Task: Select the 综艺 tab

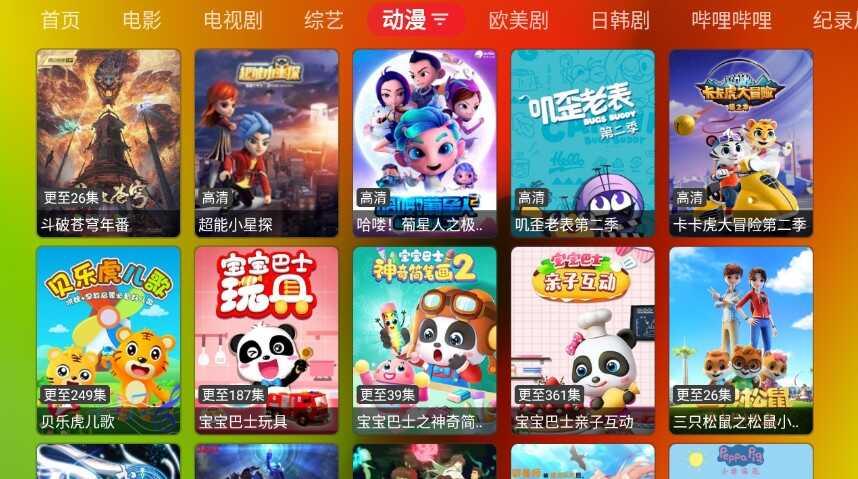Action: 323,20
